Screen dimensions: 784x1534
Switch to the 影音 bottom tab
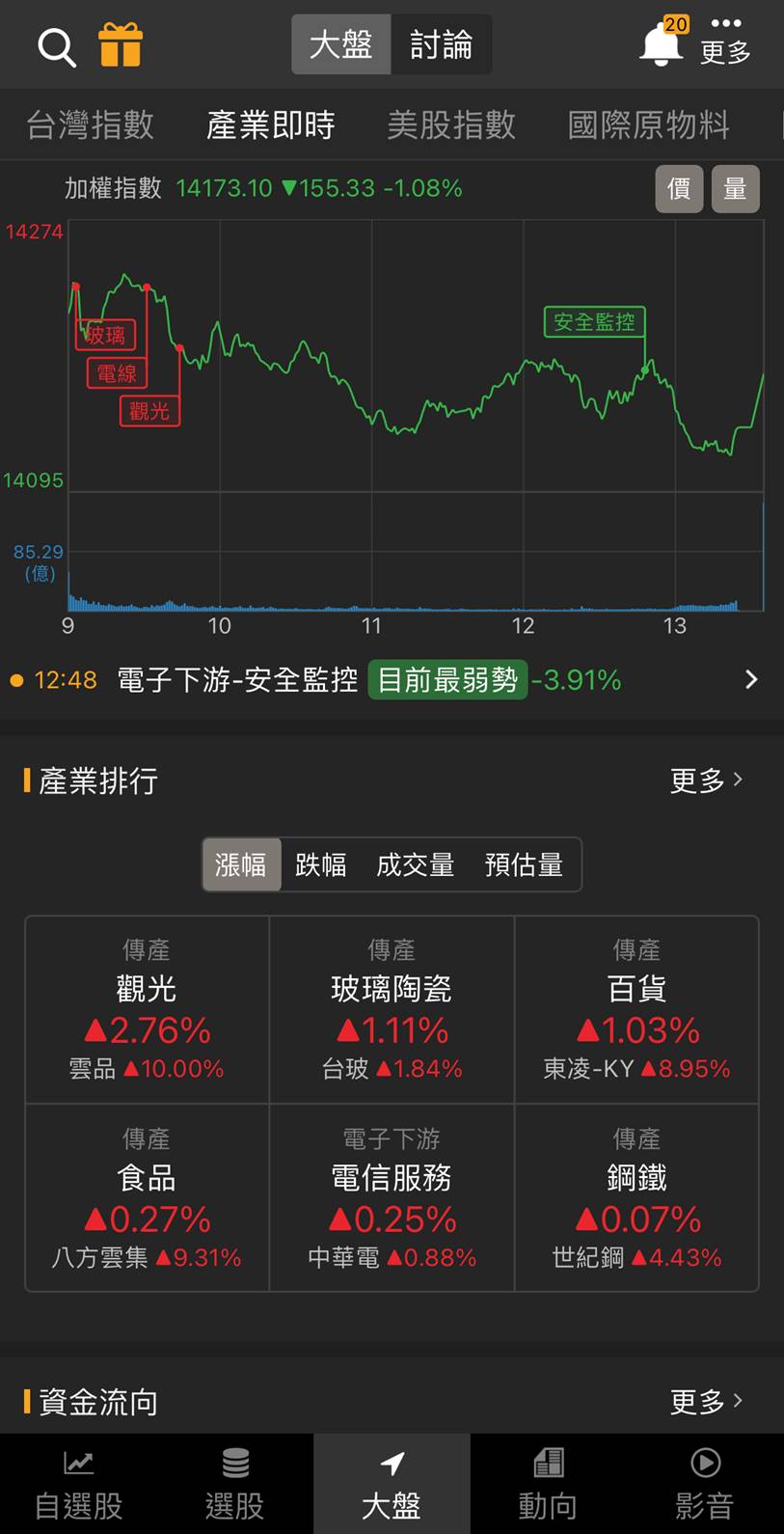[704, 1486]
